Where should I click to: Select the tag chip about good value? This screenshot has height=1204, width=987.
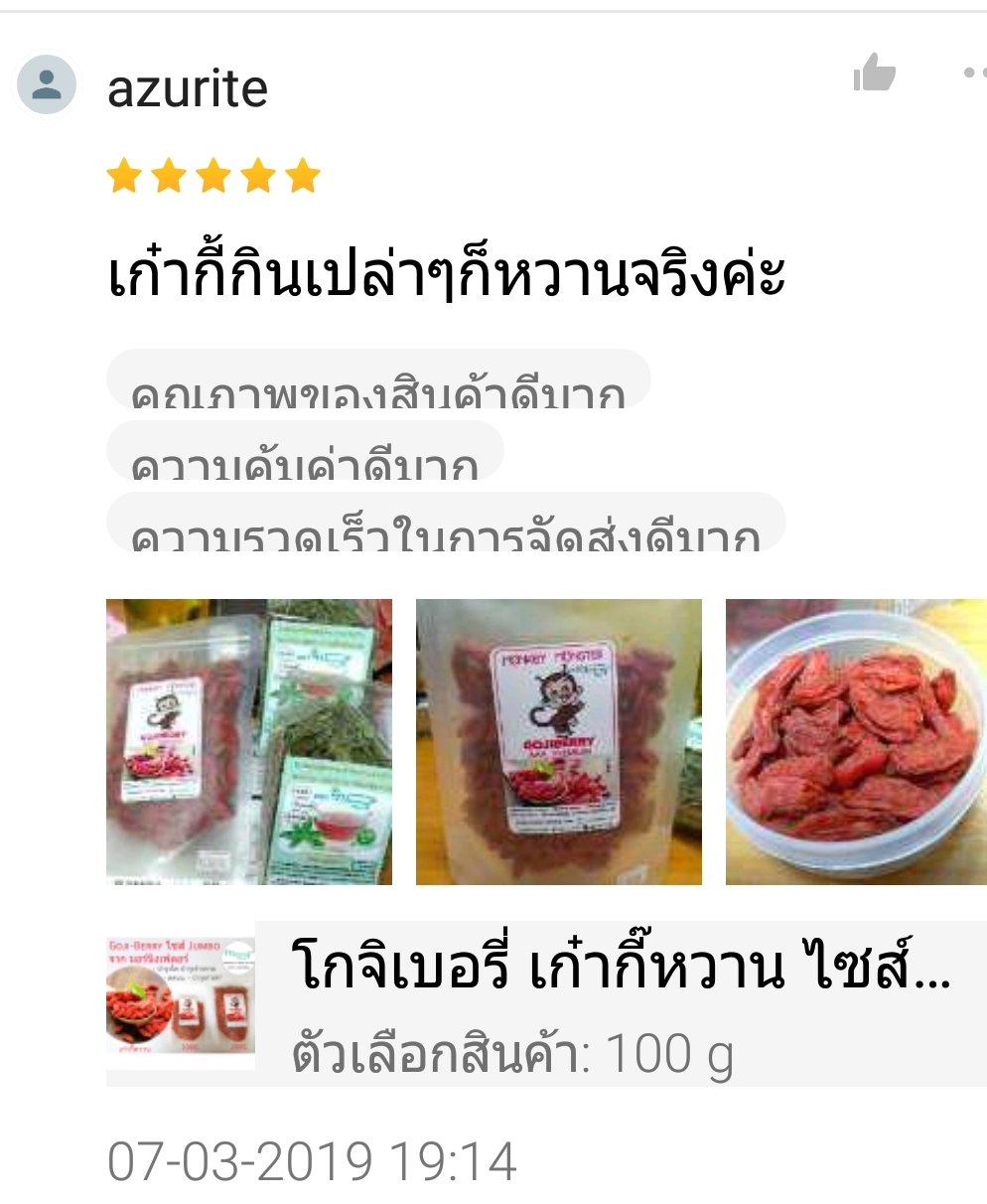[x=308, y=457]
